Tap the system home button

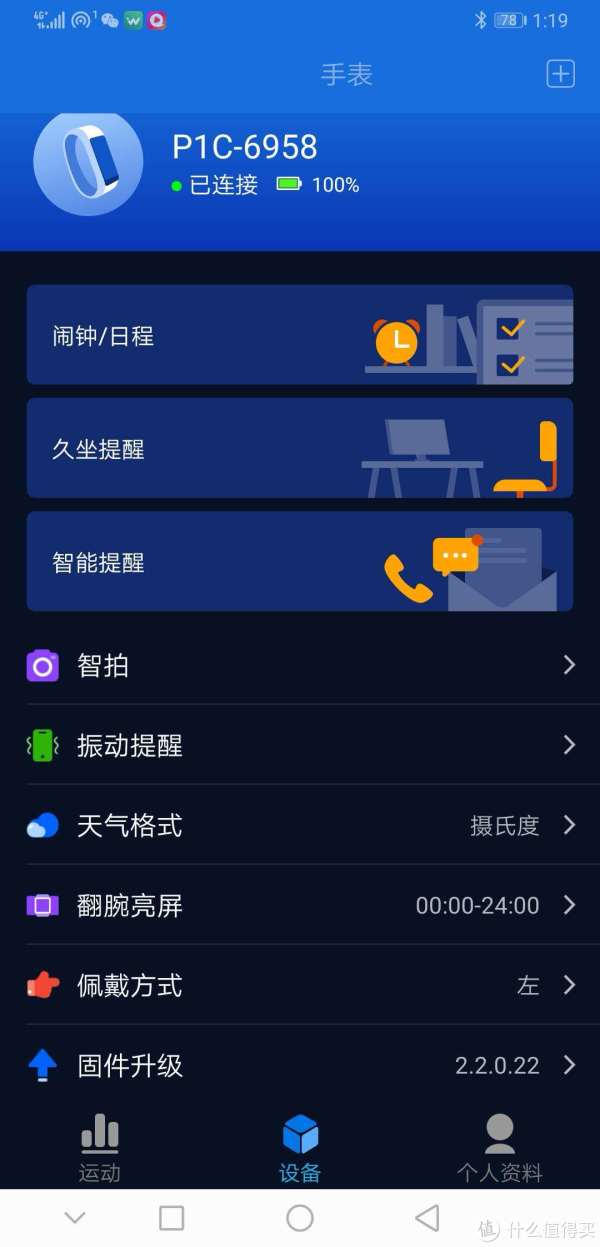300,1217
